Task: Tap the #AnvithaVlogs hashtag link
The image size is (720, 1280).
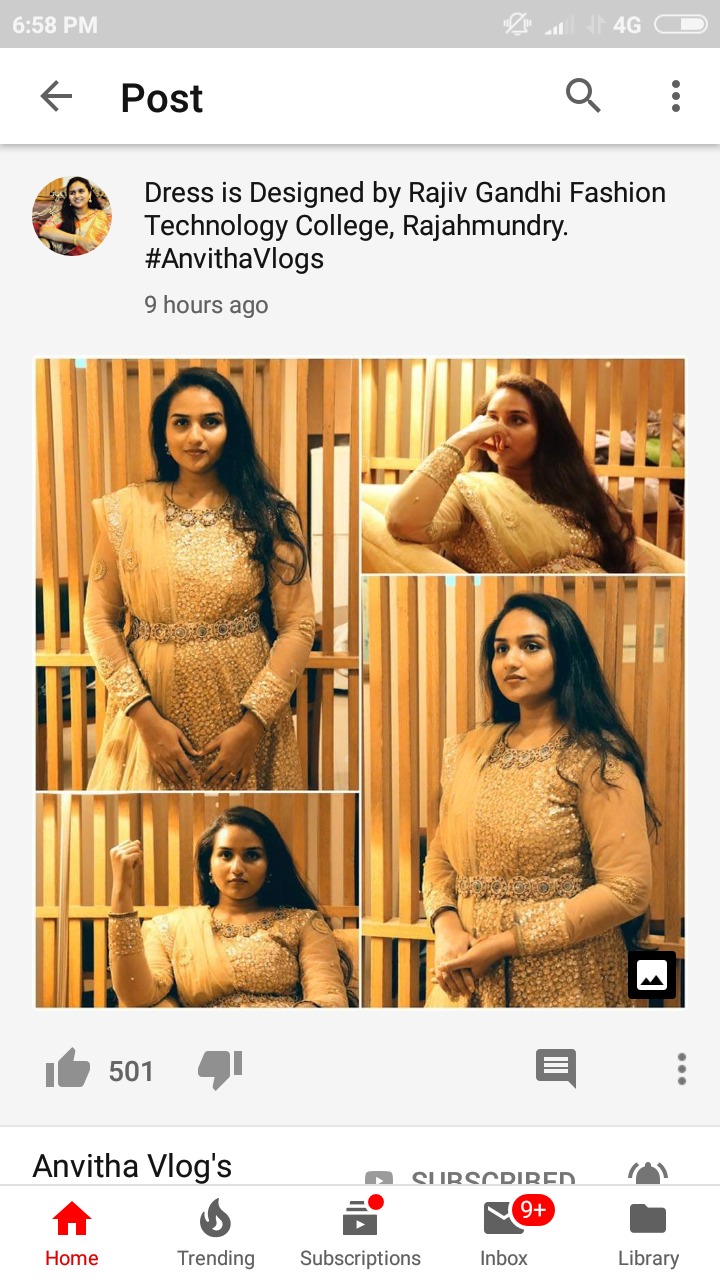Action: coord(234,259)
